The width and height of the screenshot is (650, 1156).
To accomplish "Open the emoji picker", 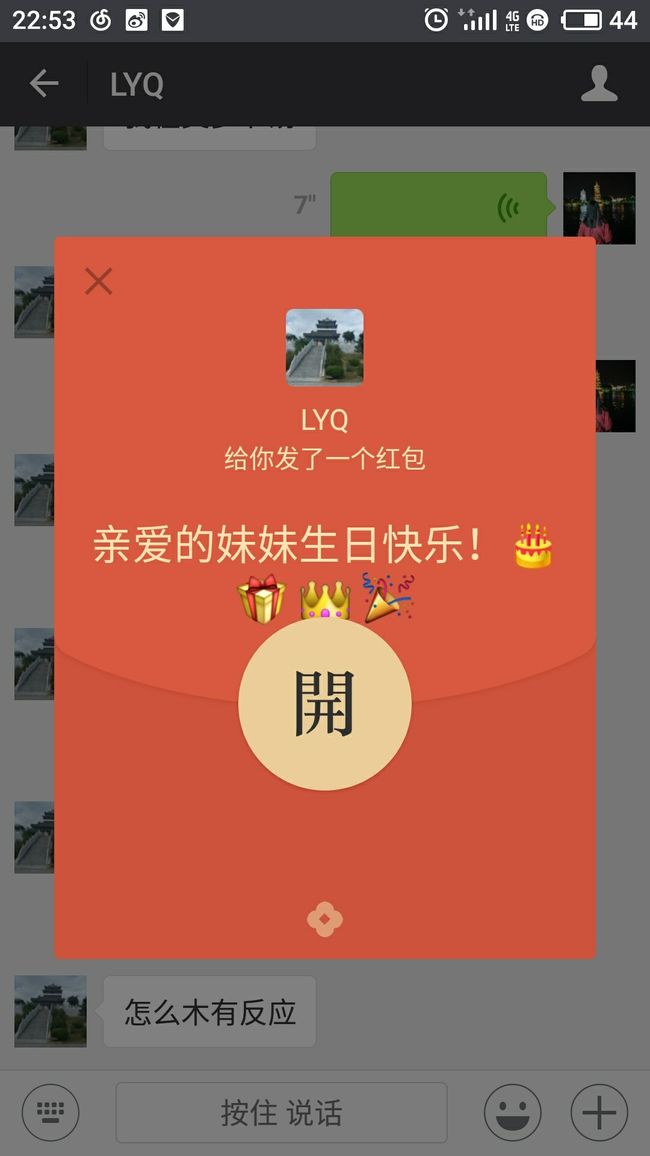I will click(x=512, y=1113).
